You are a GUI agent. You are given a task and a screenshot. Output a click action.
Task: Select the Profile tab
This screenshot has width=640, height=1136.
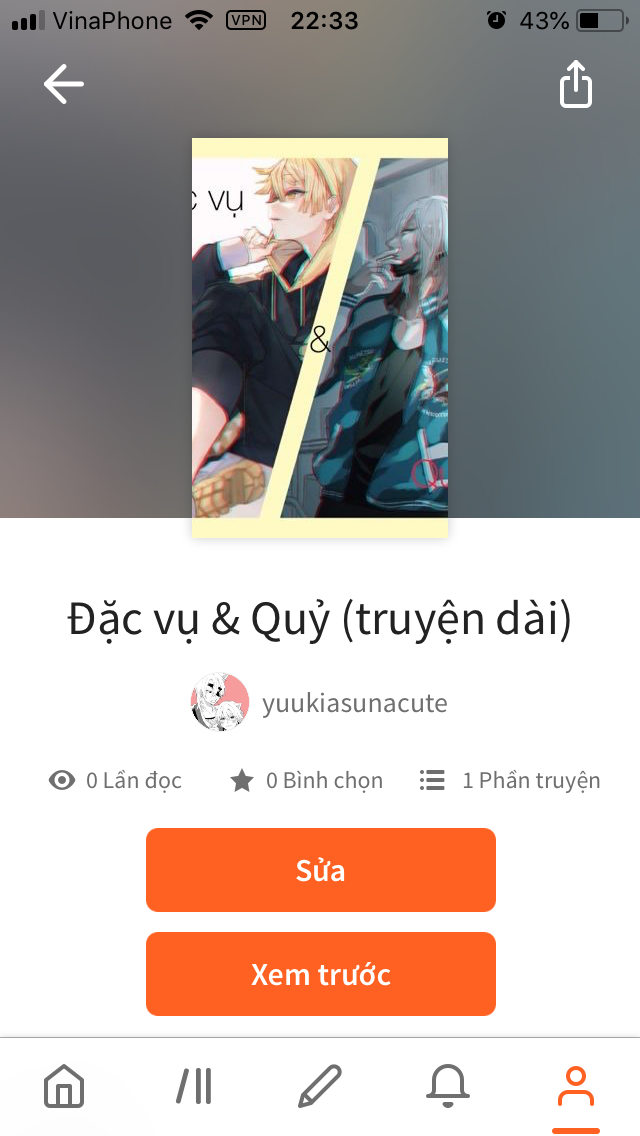(575, 1086)
